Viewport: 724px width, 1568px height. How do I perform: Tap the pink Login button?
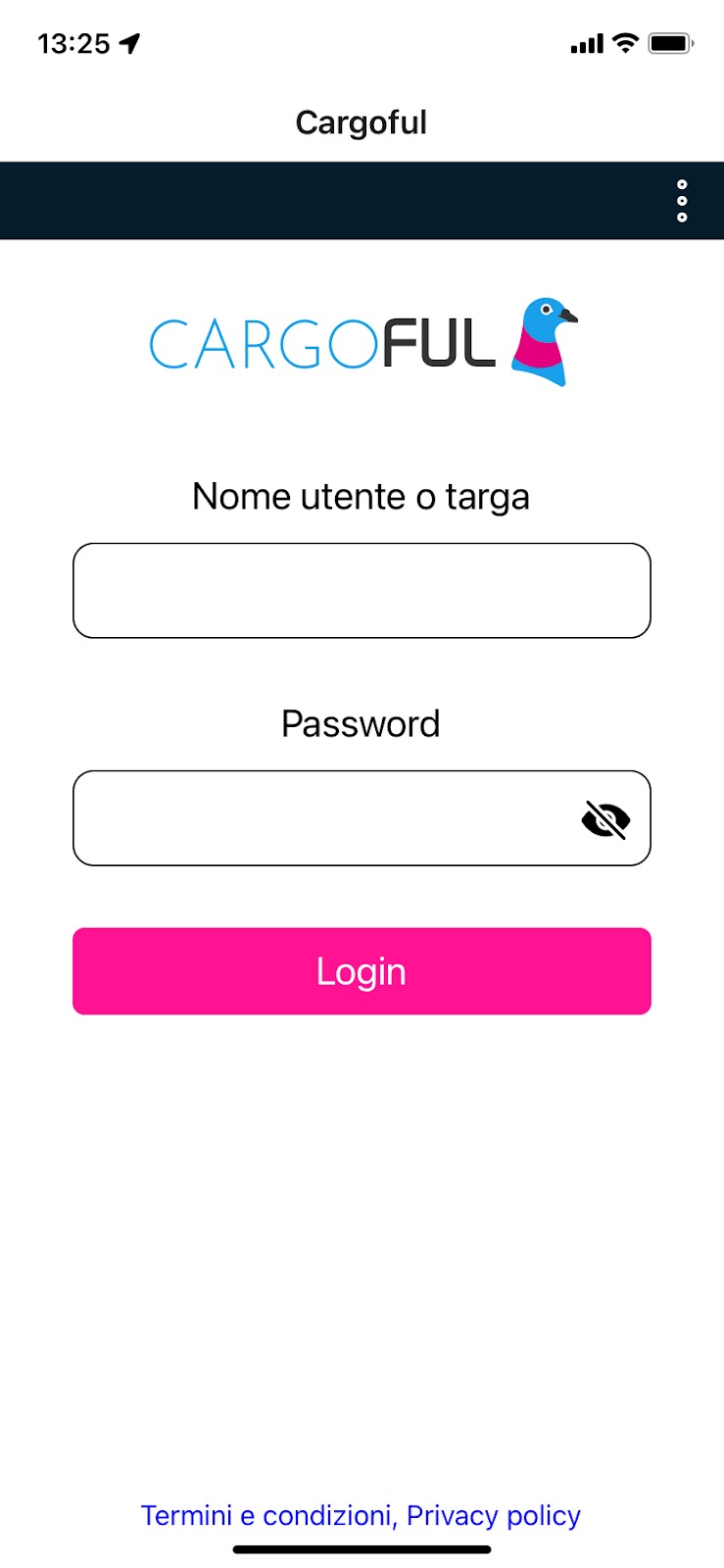coord(362,971)
